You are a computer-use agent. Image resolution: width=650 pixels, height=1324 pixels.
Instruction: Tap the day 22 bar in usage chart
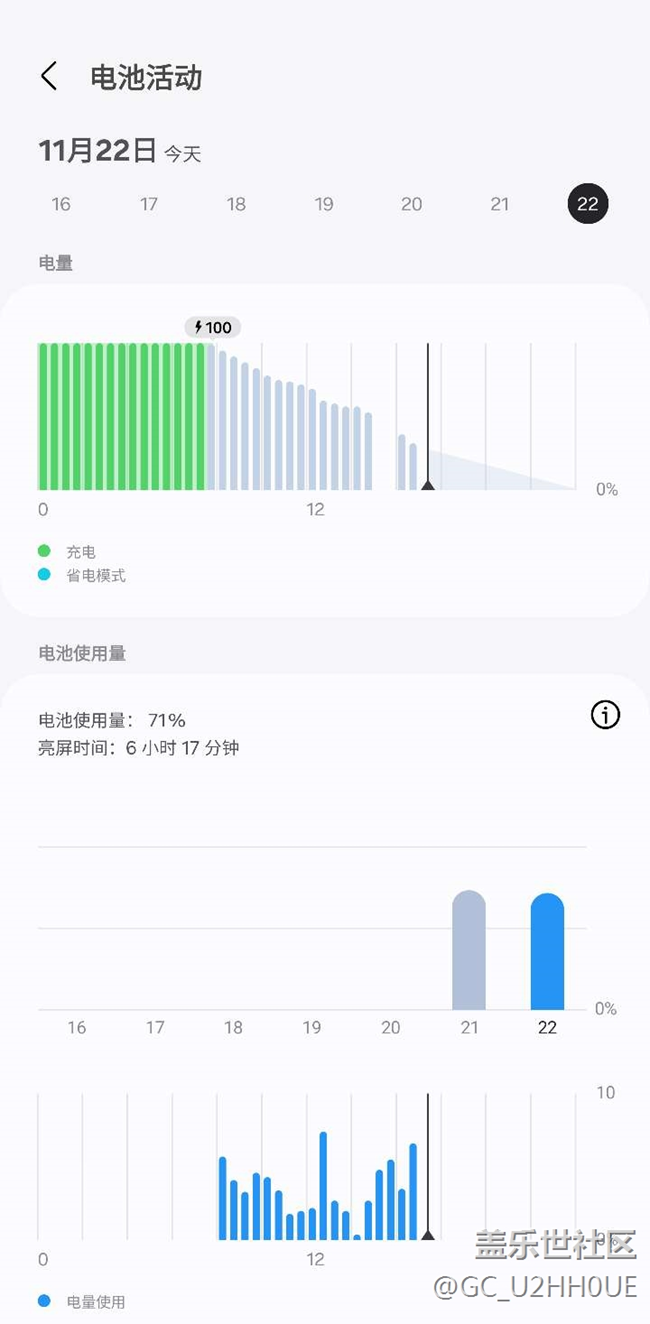point(547,952)
